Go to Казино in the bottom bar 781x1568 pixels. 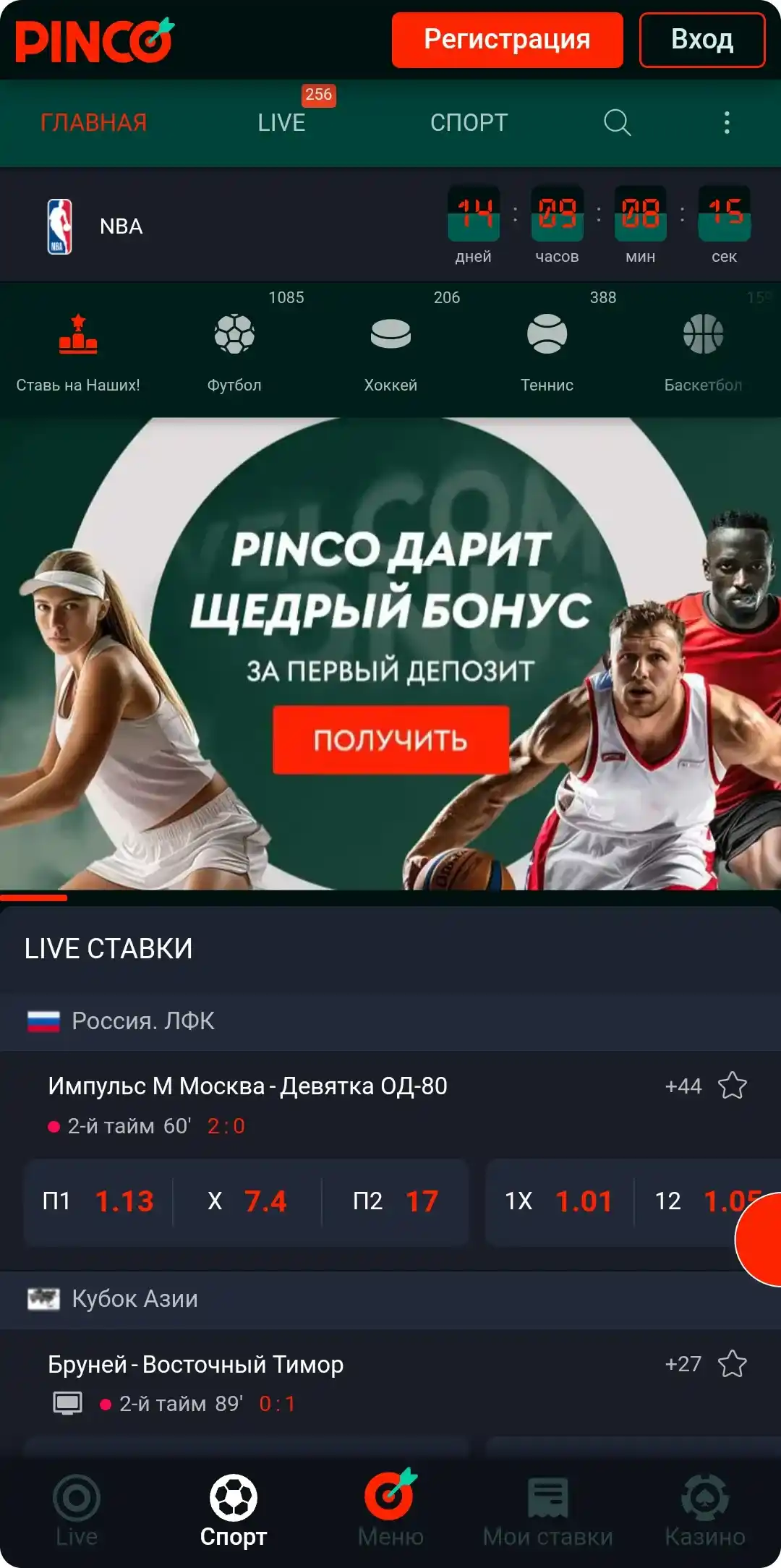[x=704, y=1509]
